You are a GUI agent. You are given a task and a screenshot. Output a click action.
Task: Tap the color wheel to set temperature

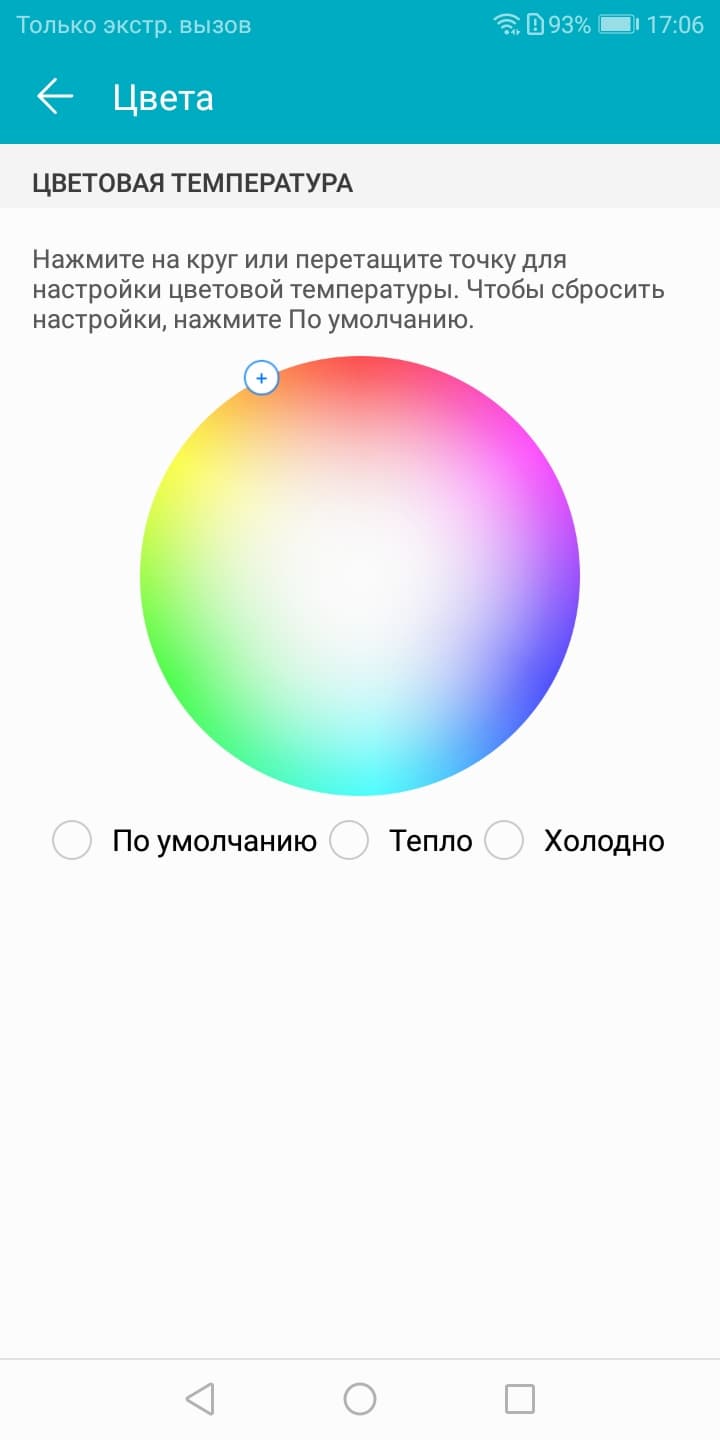click(x=360, y=576)
